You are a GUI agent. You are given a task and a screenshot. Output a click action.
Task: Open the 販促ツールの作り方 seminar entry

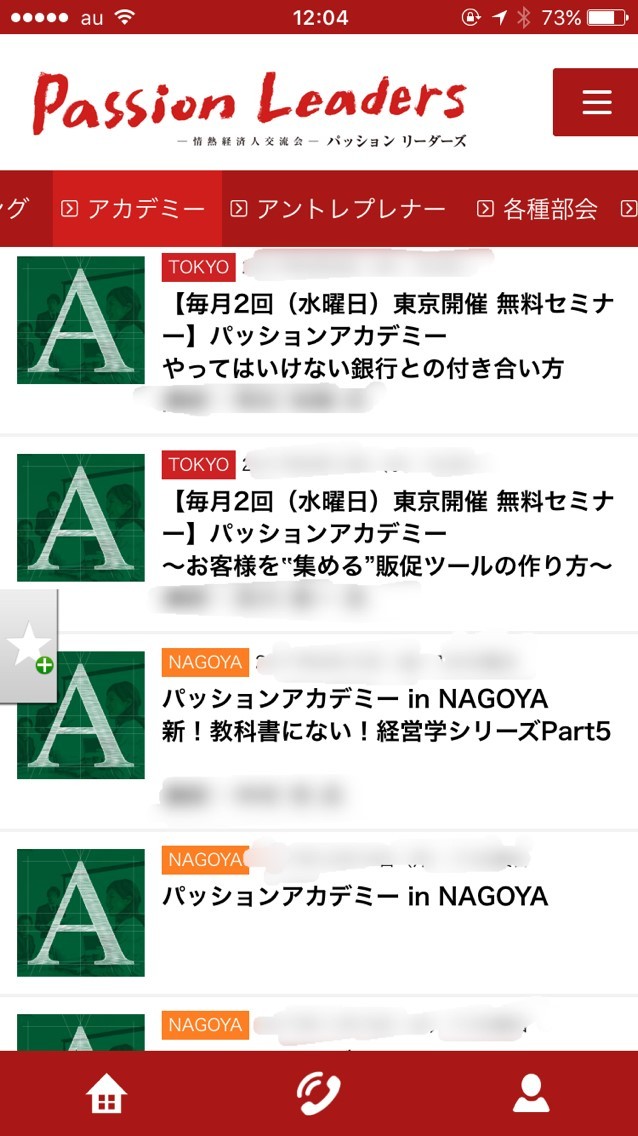pyautogui.click(x=386, y=566)
